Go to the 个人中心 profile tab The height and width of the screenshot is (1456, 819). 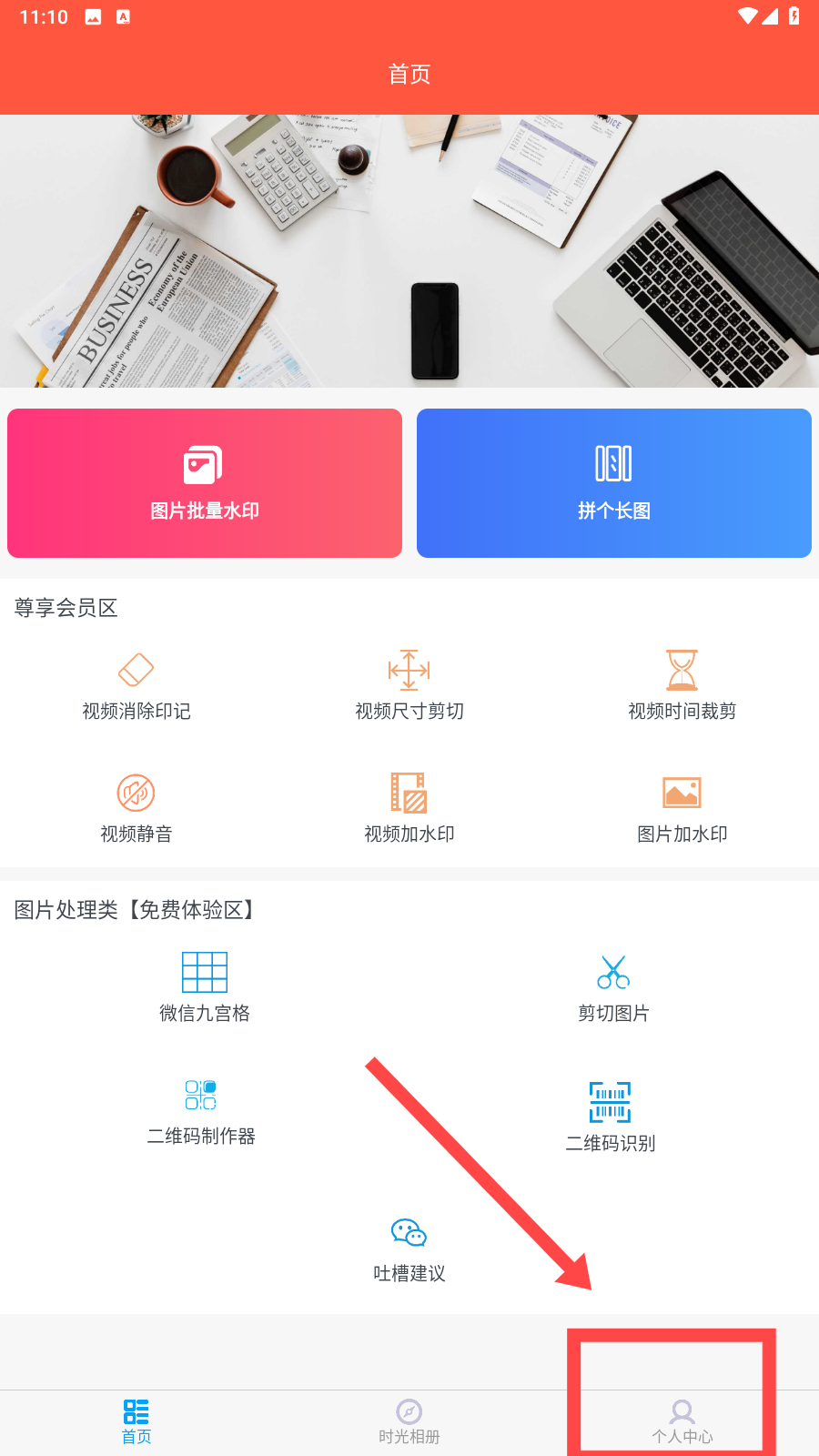tap(682, 1422)
